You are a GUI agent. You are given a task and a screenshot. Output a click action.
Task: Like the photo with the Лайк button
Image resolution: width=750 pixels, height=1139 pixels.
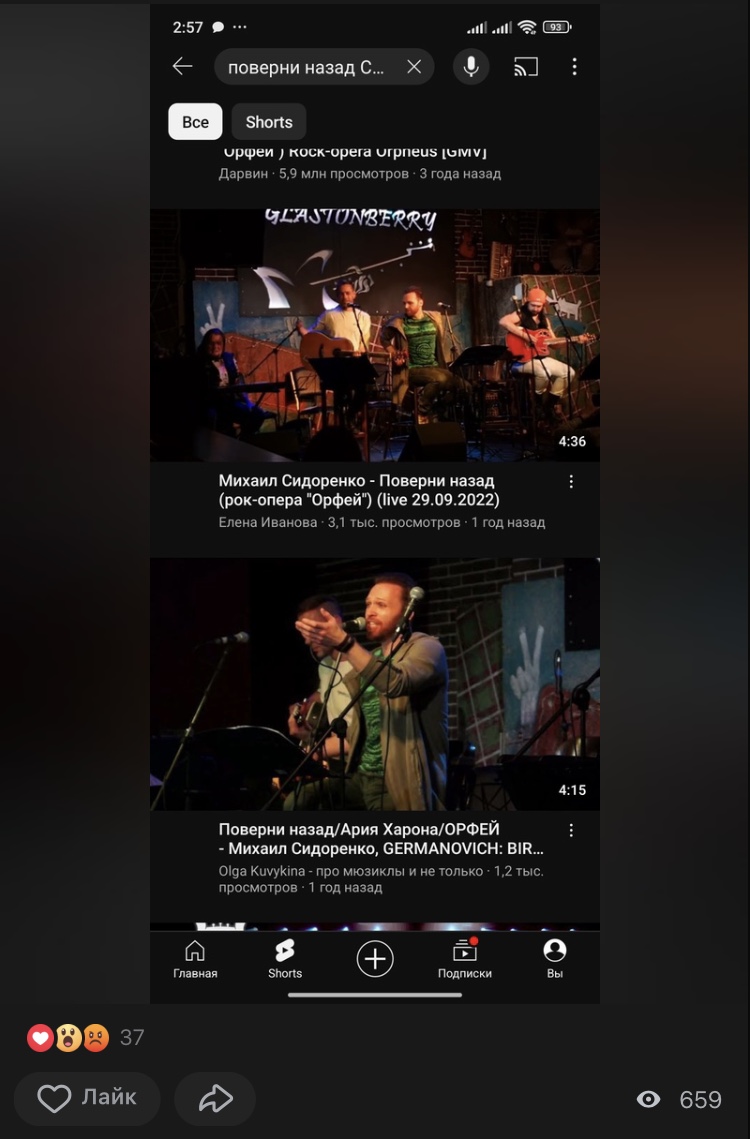[x=87, y=1098]
